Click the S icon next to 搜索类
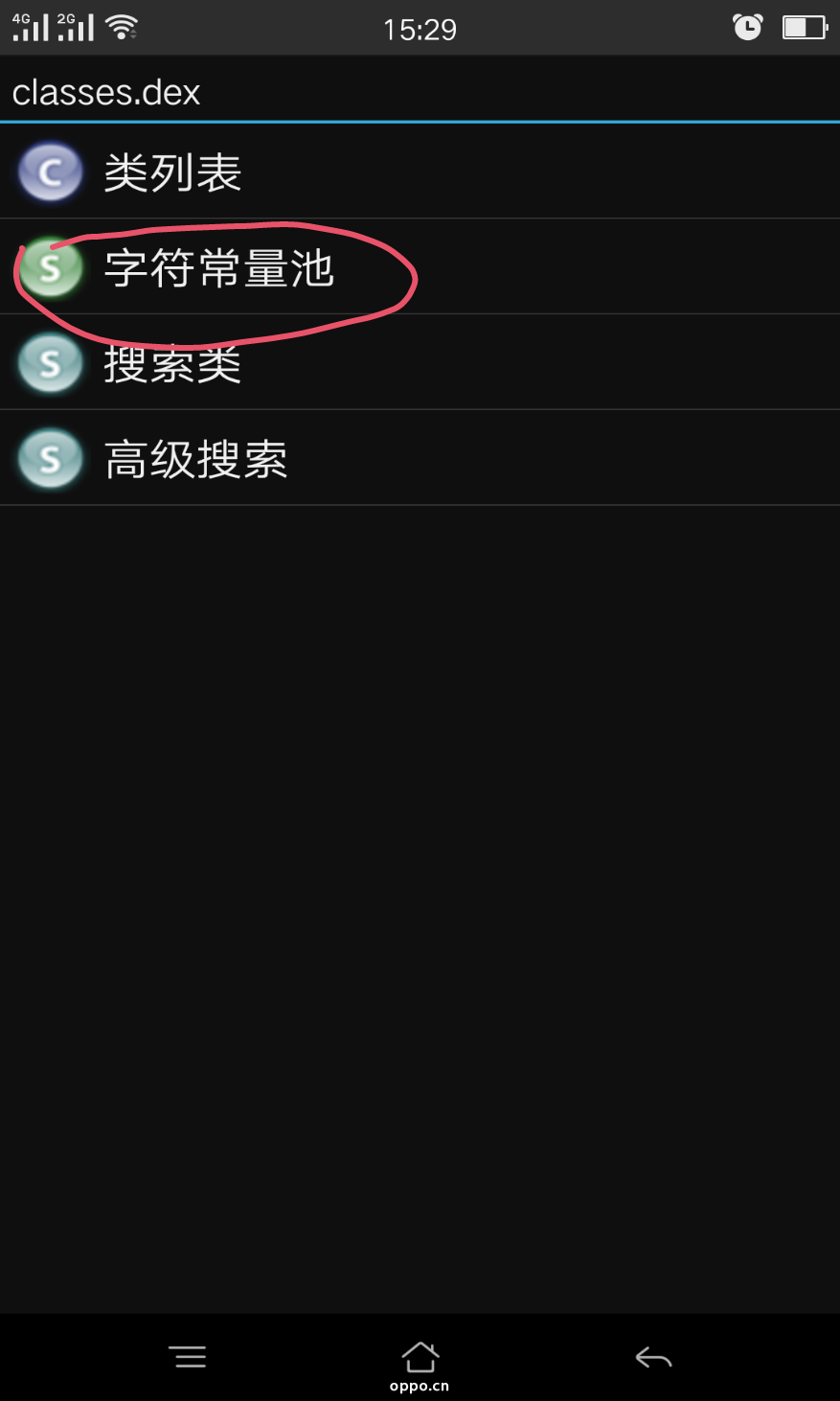 [50, 364]
